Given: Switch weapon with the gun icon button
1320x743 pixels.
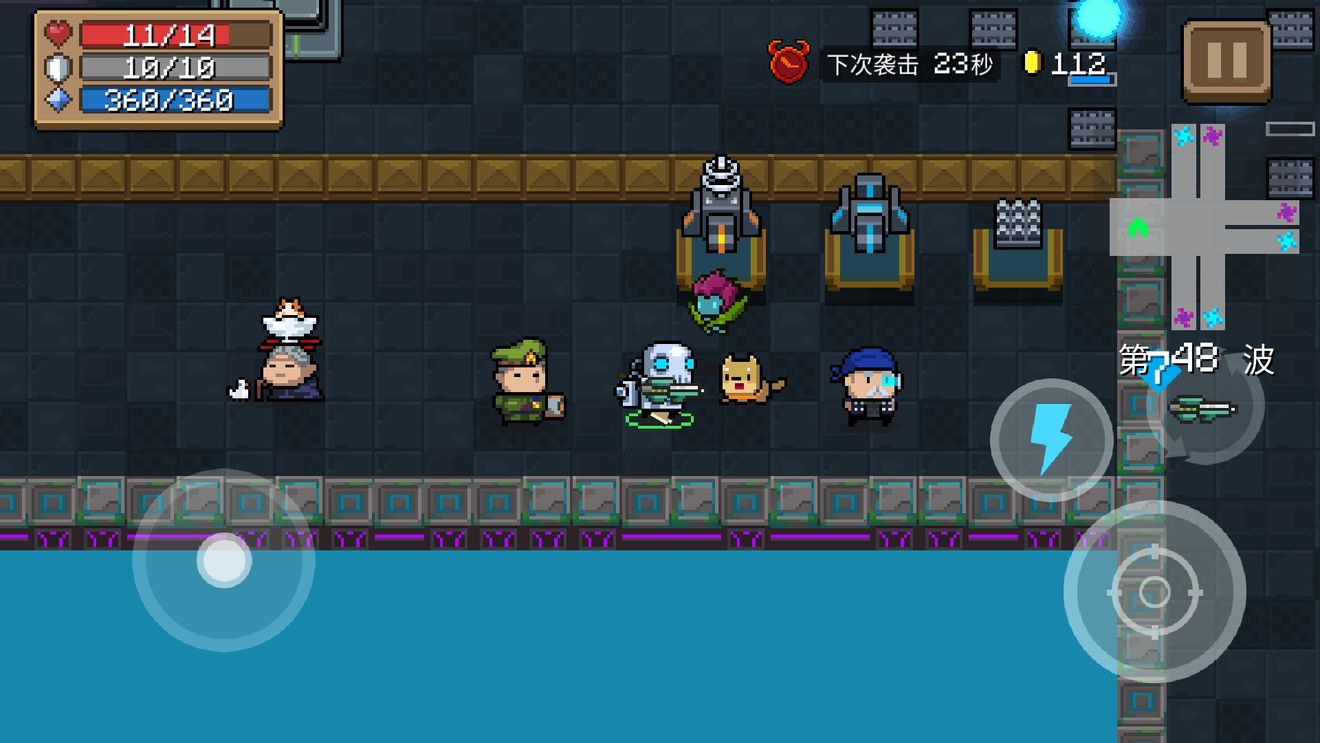Looking at the screenshot, I should 1206,409.
